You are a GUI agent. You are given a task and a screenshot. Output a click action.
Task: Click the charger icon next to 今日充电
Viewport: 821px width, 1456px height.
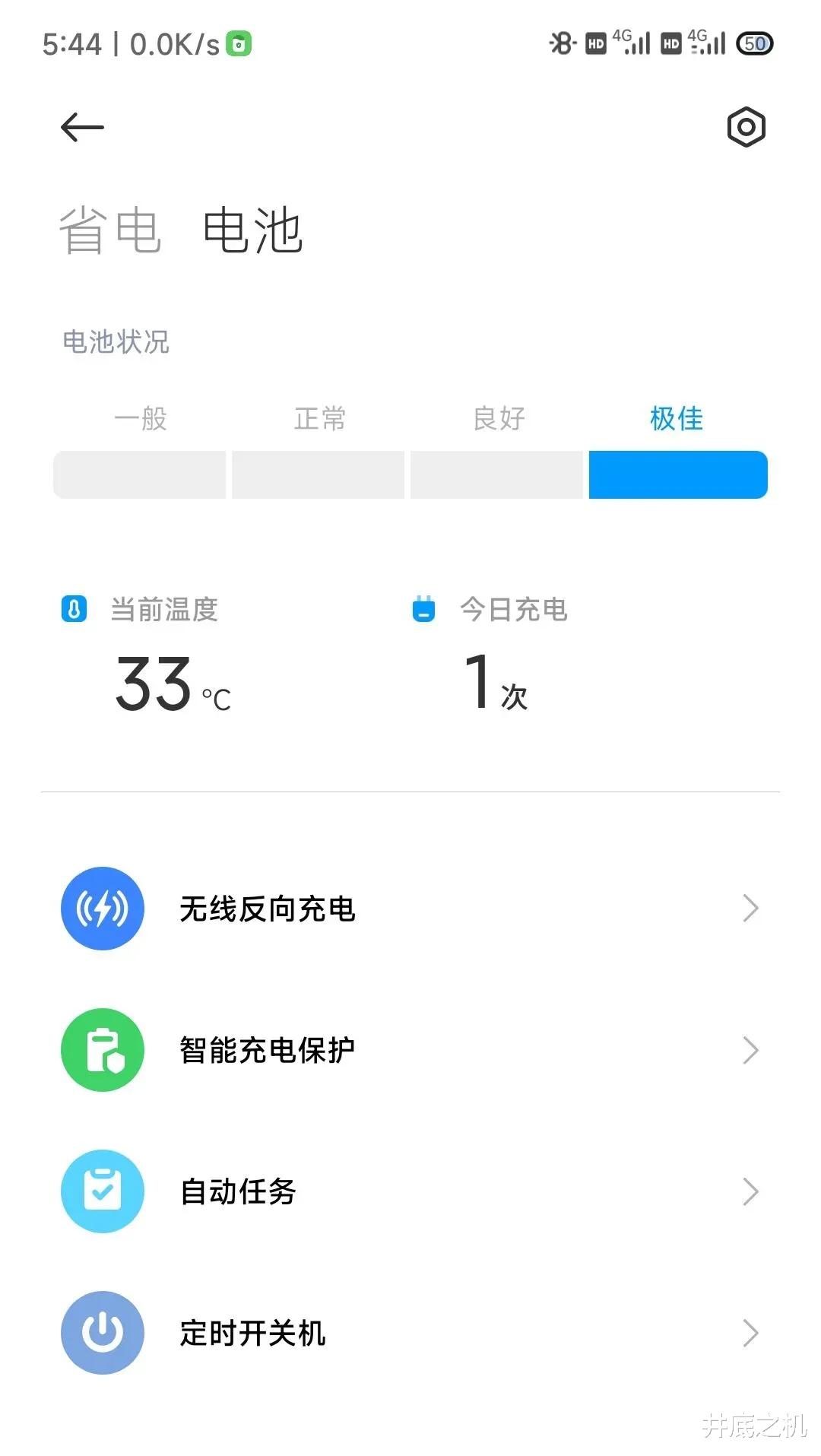(423, 608)
